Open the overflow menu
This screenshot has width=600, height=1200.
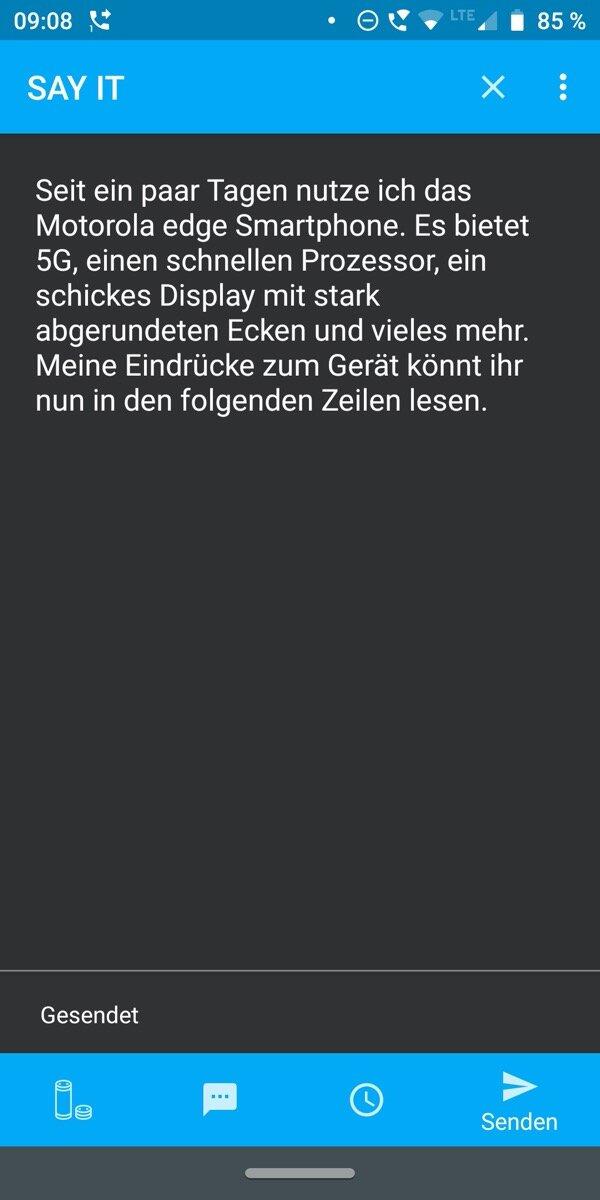point(563,88)
